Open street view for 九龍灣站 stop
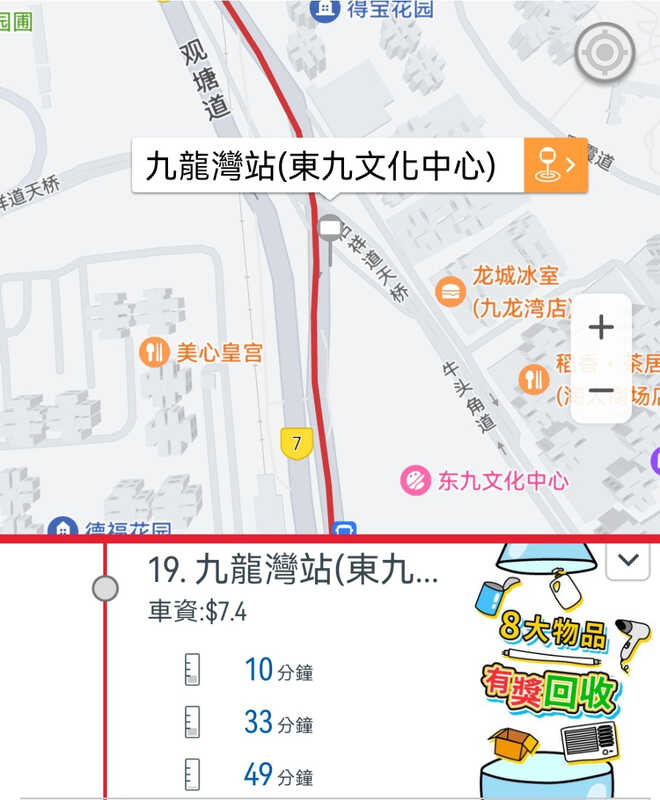The width and height of the screenshot is (660, 800). click(555, 165)
